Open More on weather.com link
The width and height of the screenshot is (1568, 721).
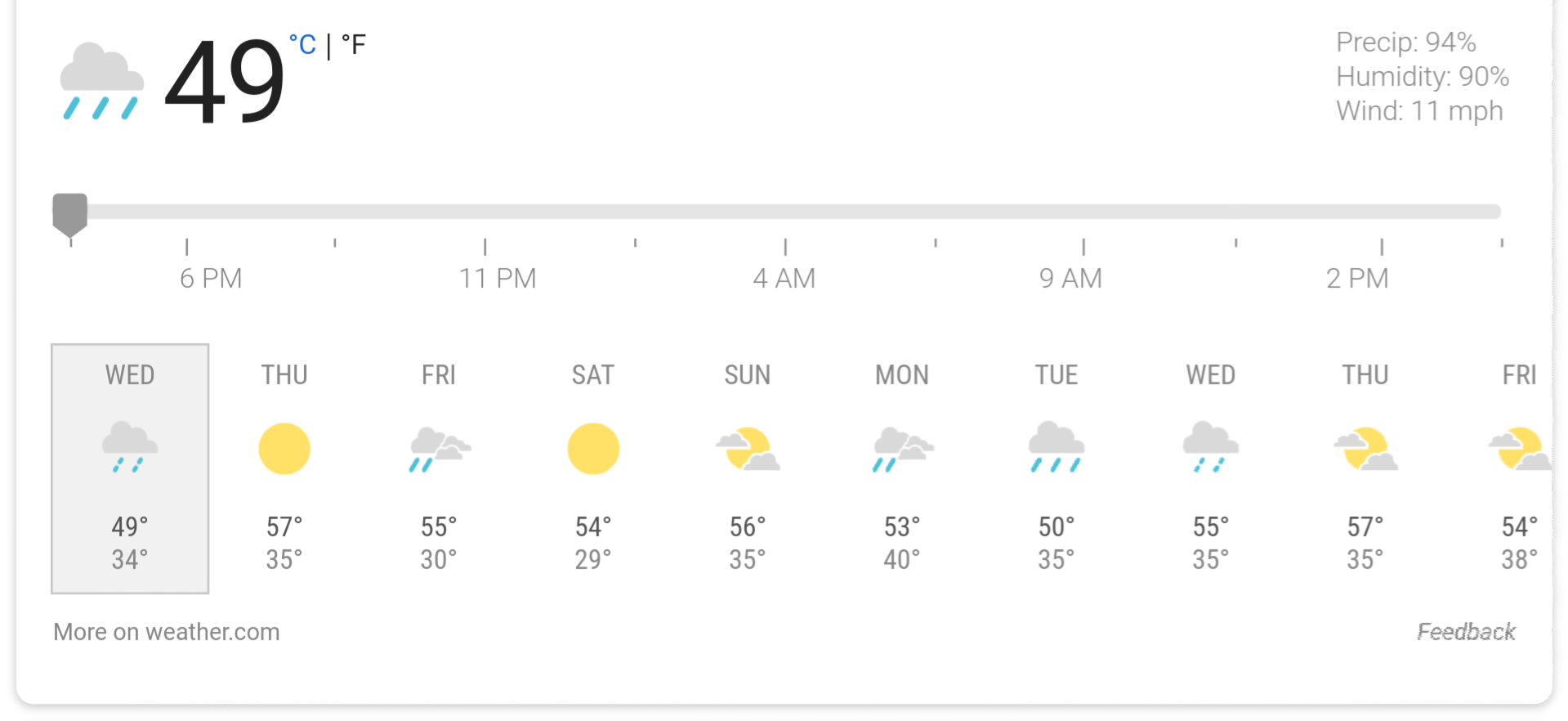[x=167, y=632]
